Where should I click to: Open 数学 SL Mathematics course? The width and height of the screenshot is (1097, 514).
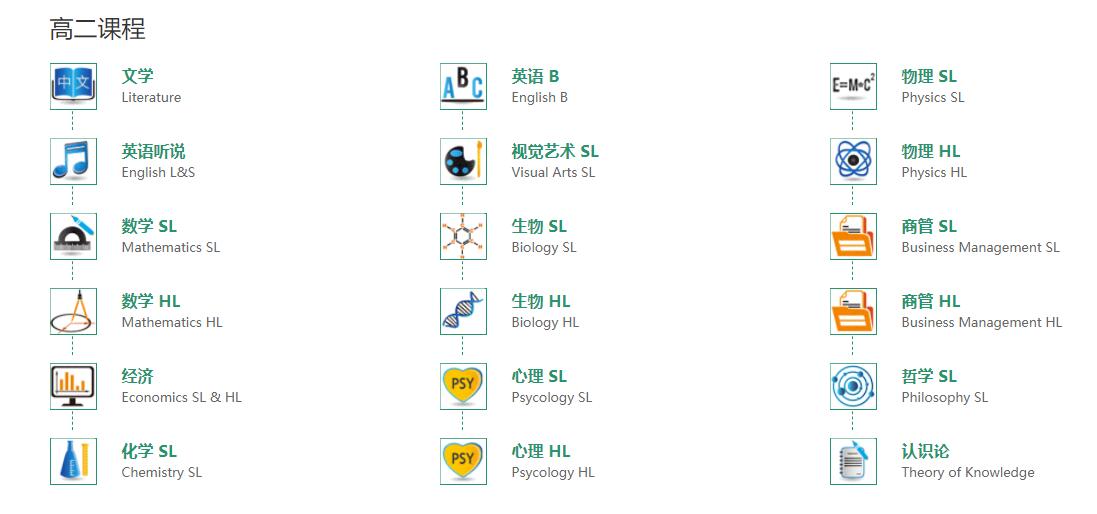[x=149, y=227]
